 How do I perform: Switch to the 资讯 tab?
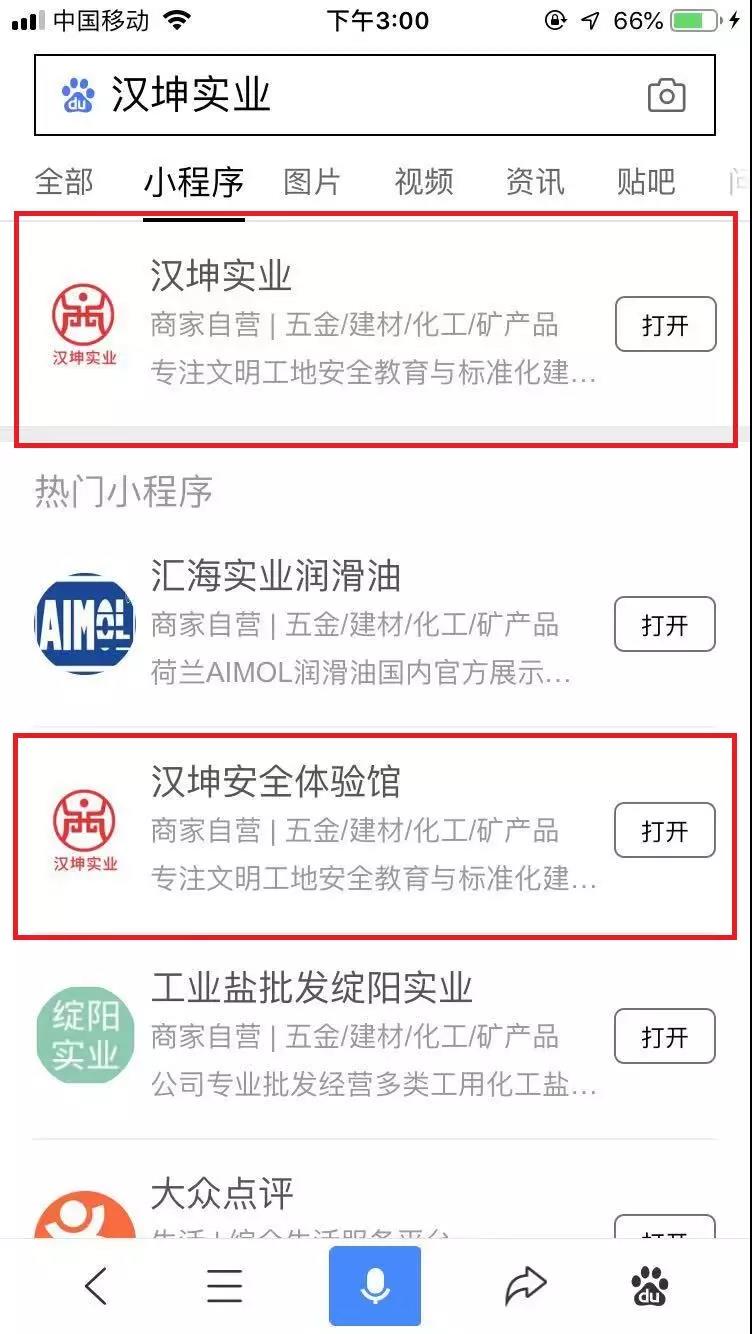click(535, 182)
